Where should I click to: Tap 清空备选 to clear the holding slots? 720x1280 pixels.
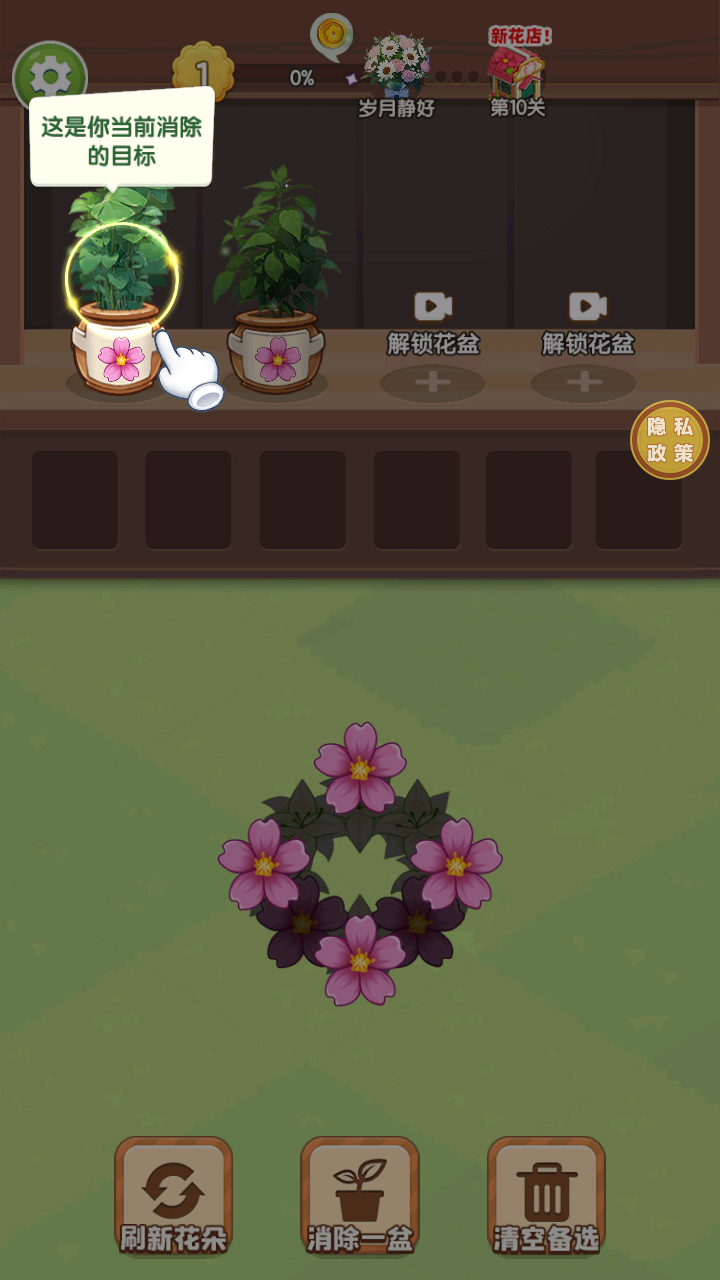pos(546,1196)
